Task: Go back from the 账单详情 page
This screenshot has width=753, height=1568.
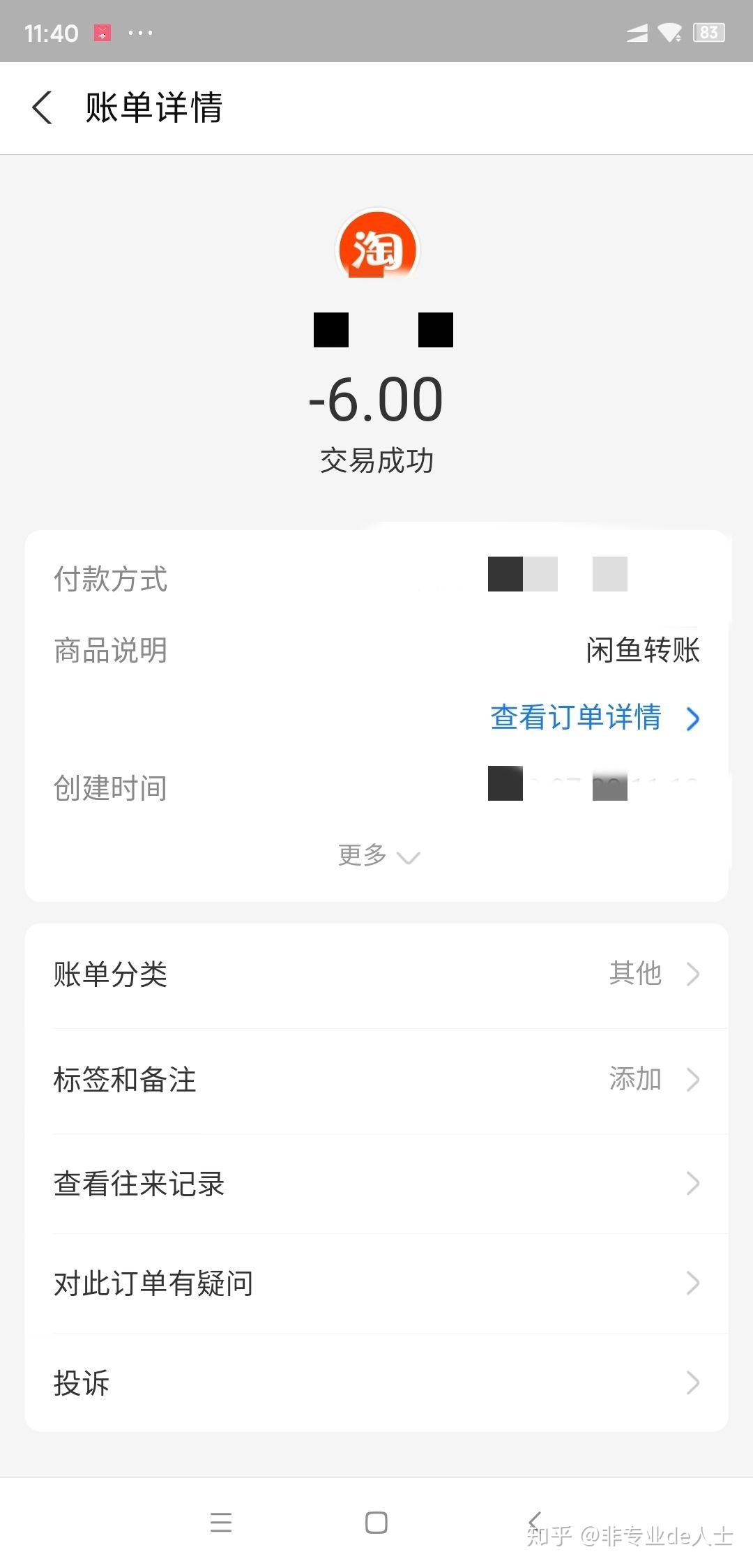Action: pos(43,108)
